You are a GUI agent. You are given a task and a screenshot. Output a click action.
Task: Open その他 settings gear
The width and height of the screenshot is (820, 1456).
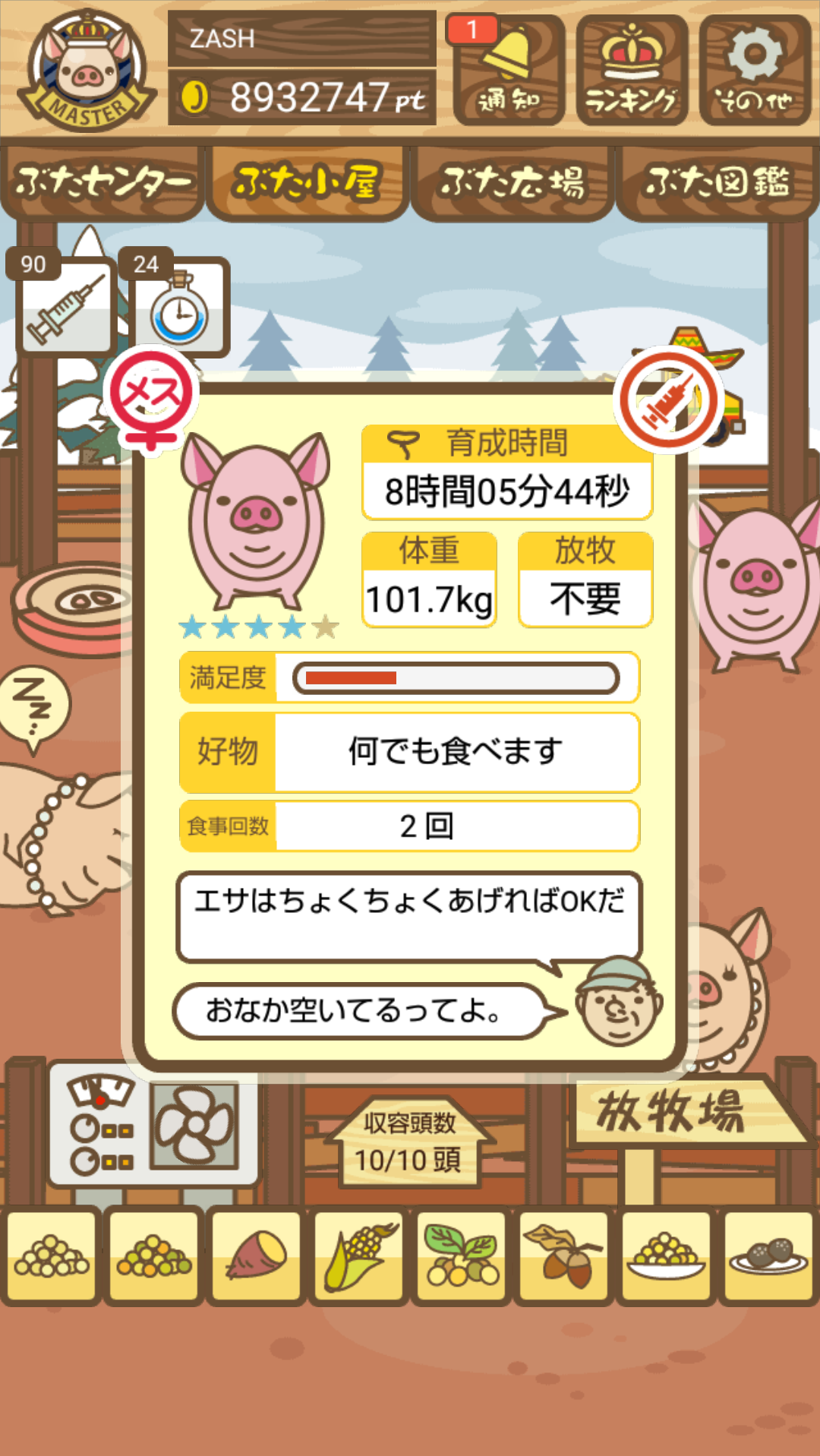[x=755, y=70]
